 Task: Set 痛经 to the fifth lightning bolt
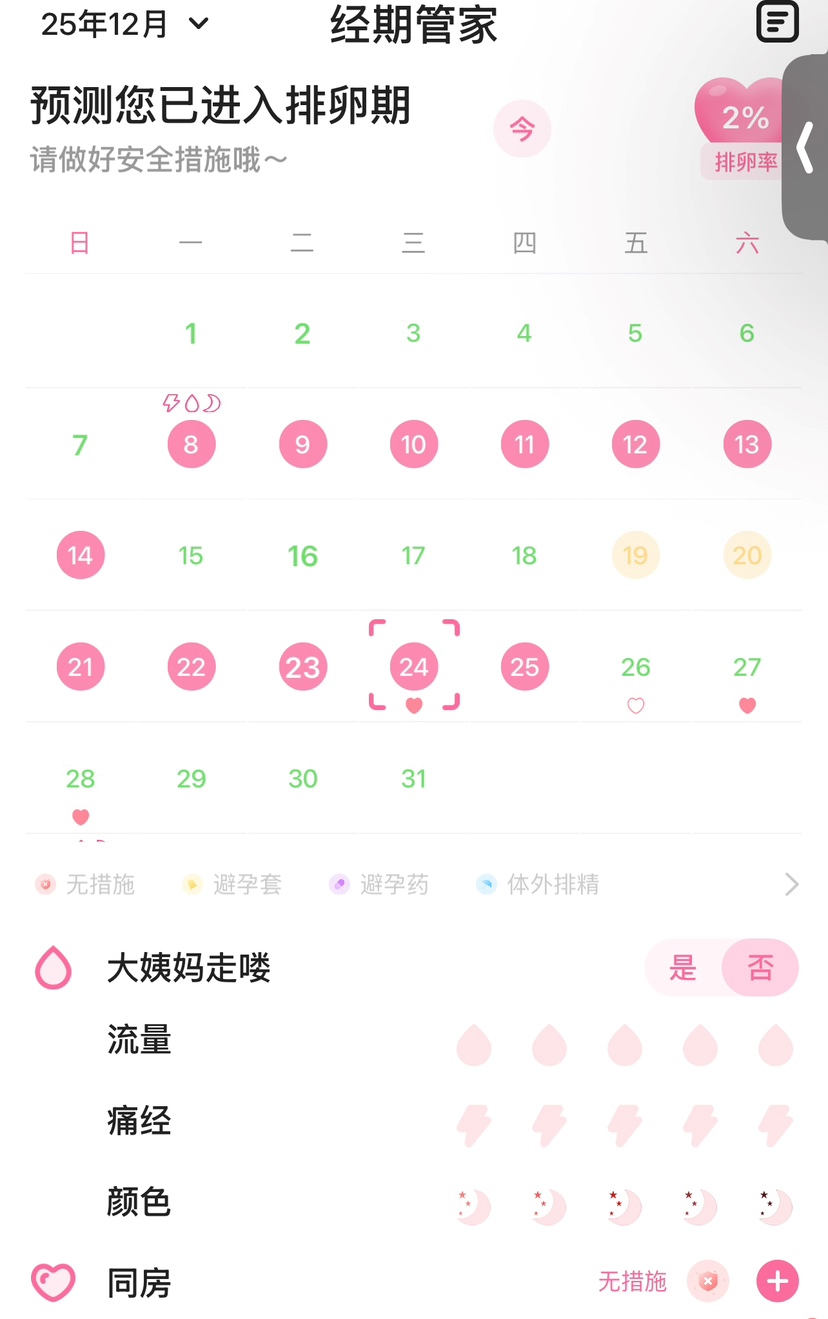coord(775,1125)
